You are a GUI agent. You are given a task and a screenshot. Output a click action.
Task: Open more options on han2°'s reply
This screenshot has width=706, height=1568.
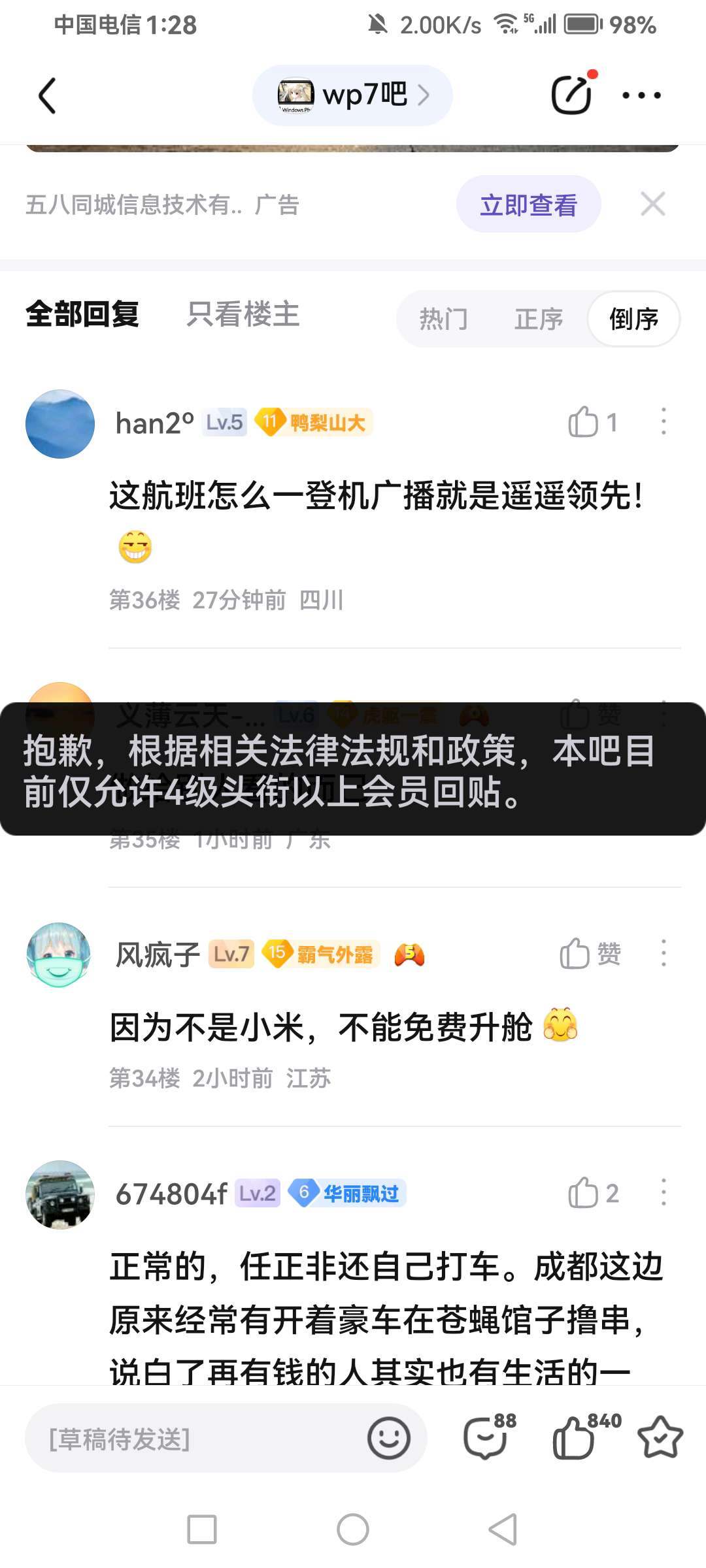pyautogui.click(x=664, y=422)
